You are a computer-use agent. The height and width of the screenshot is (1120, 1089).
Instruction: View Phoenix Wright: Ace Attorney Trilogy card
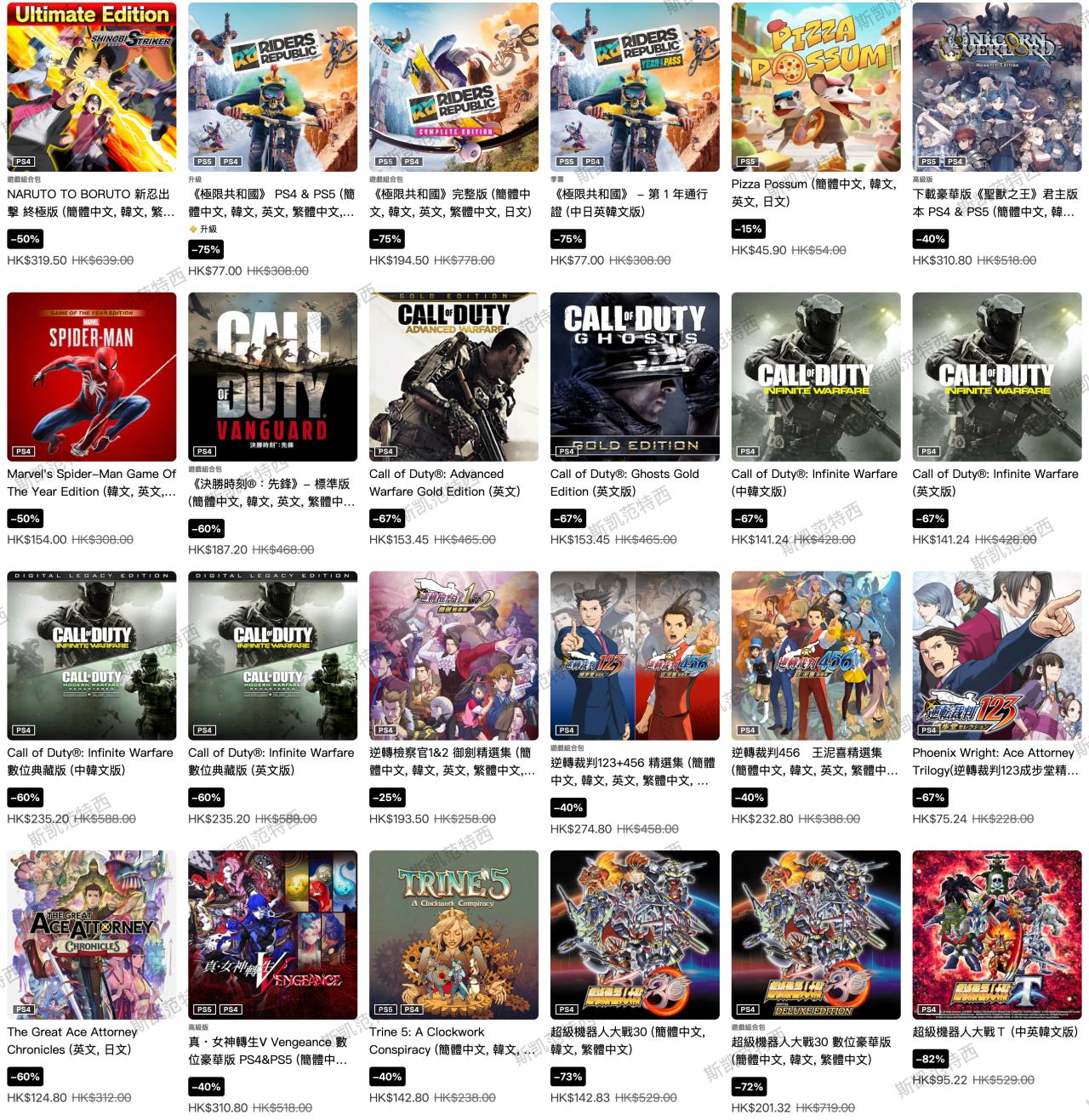[996, 655]
